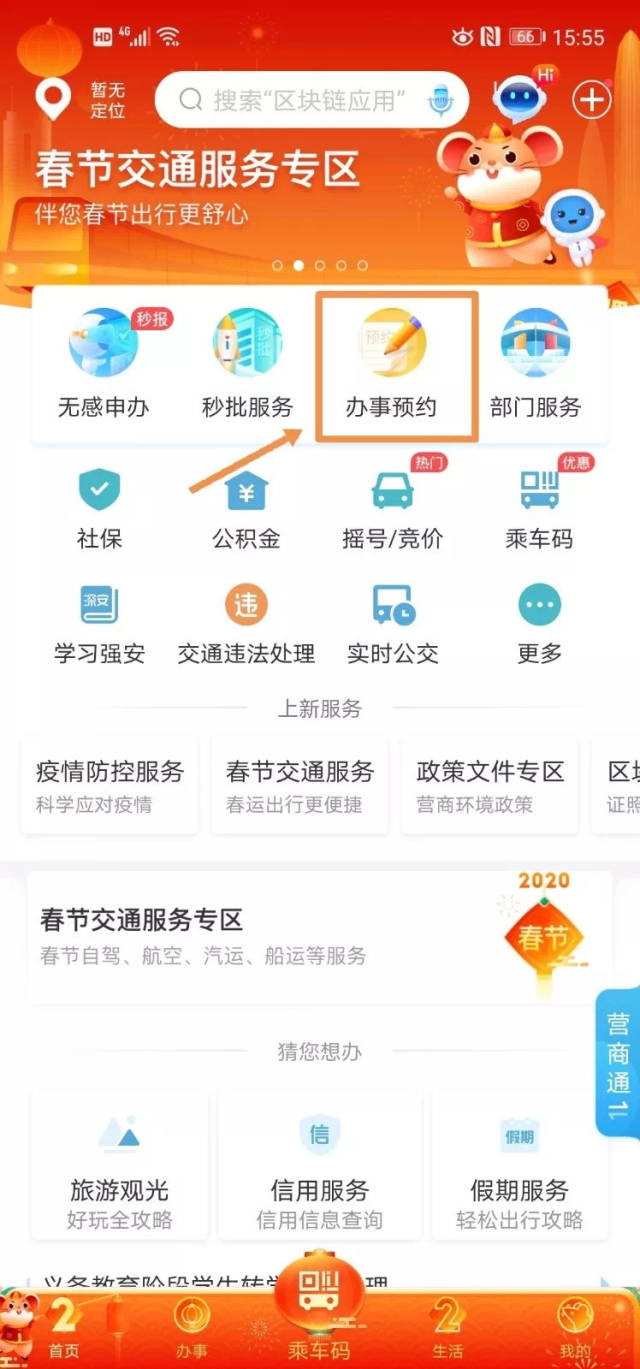
Task: Expand the 营商通 side tab
Action: [x=618, y=1063]
